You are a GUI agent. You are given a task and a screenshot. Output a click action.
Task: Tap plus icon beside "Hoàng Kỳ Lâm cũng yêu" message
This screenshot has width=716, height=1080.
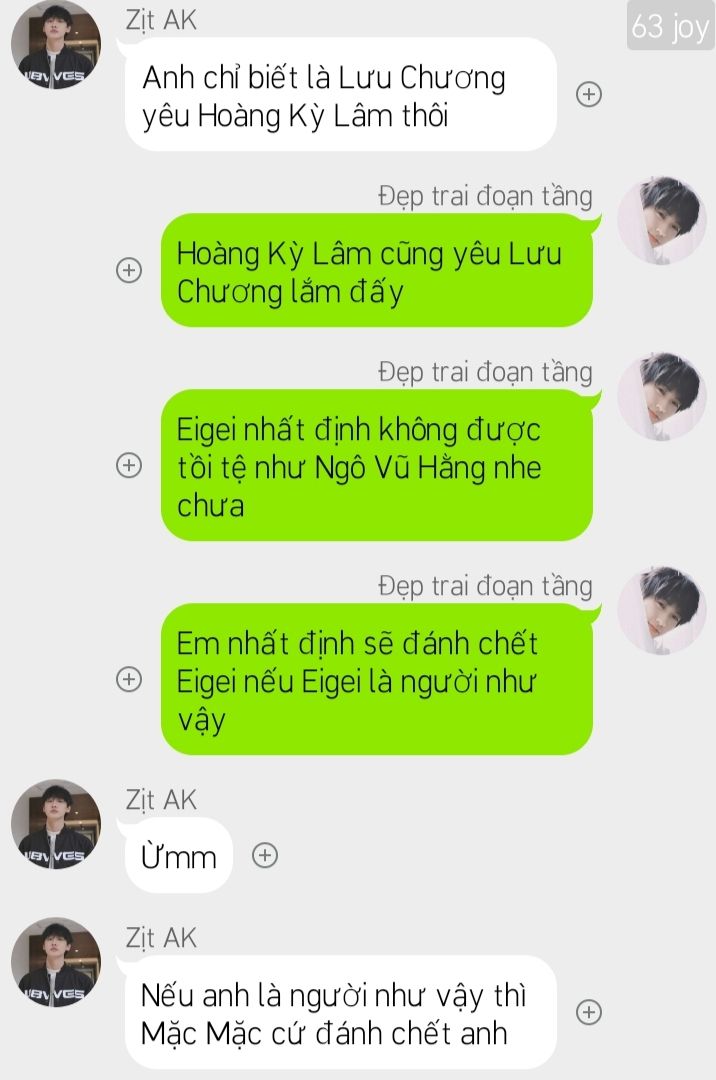coord(129,270)
